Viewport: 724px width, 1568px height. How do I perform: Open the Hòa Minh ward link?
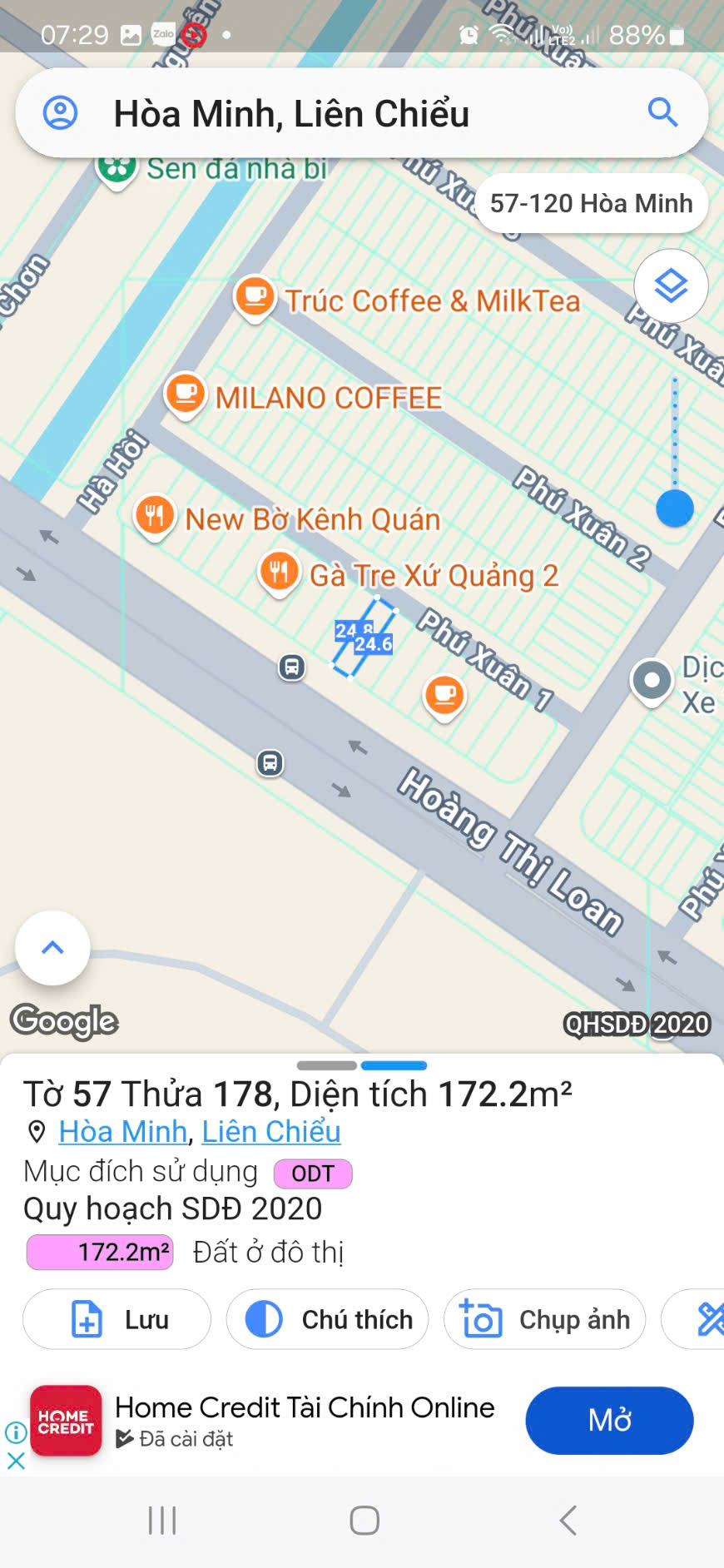click(x=122, y=1132)
